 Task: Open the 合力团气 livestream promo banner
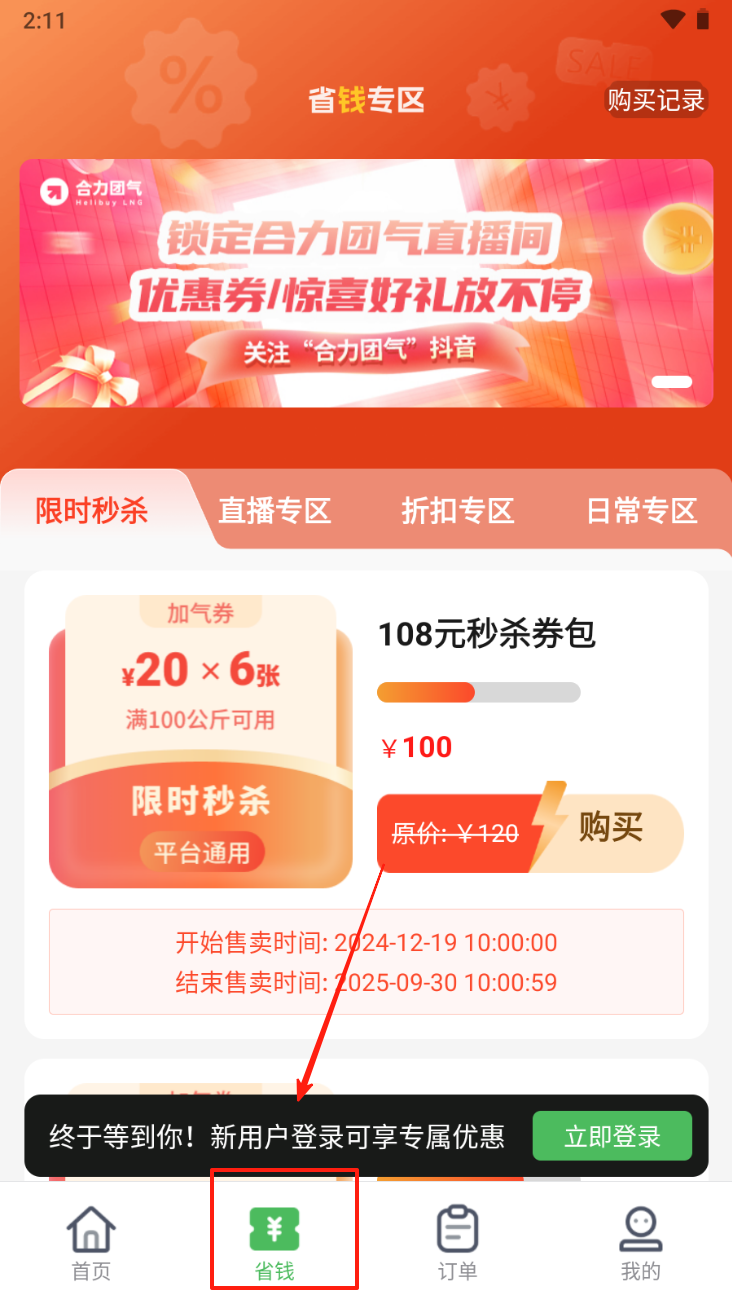click(x=366, y=283)
